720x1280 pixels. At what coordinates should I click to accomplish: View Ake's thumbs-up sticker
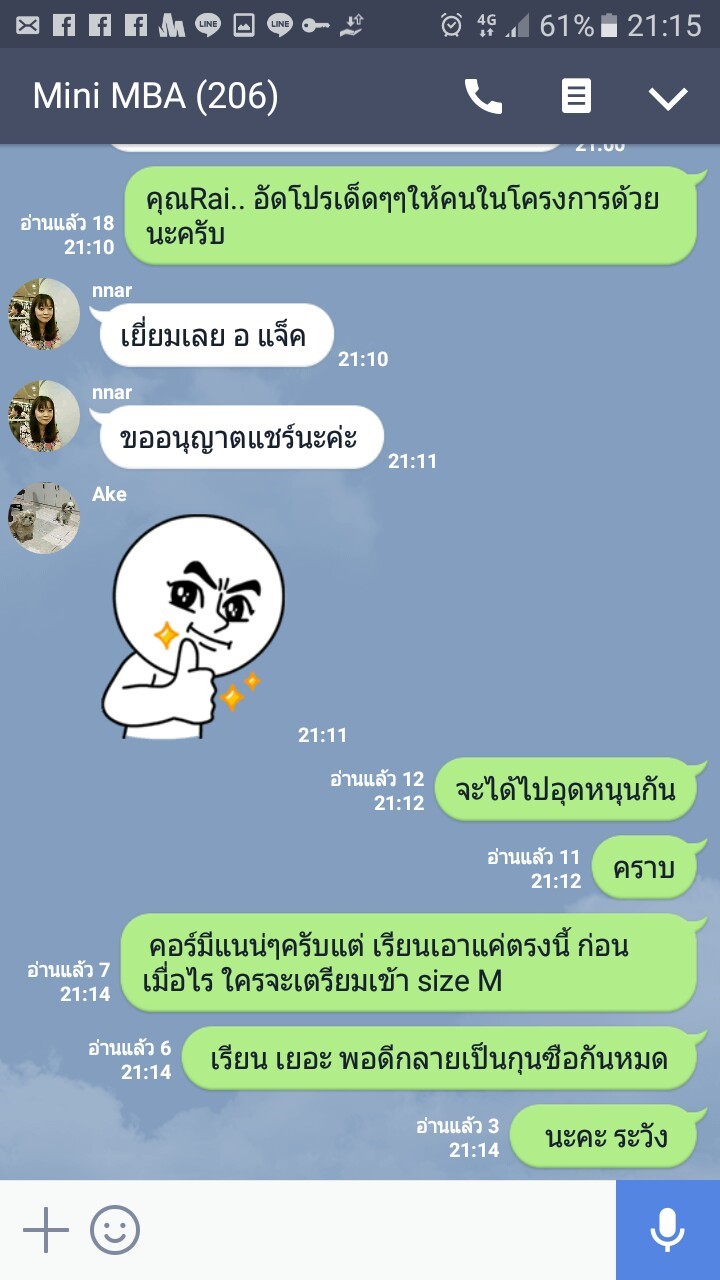click(x=195, y=627)
